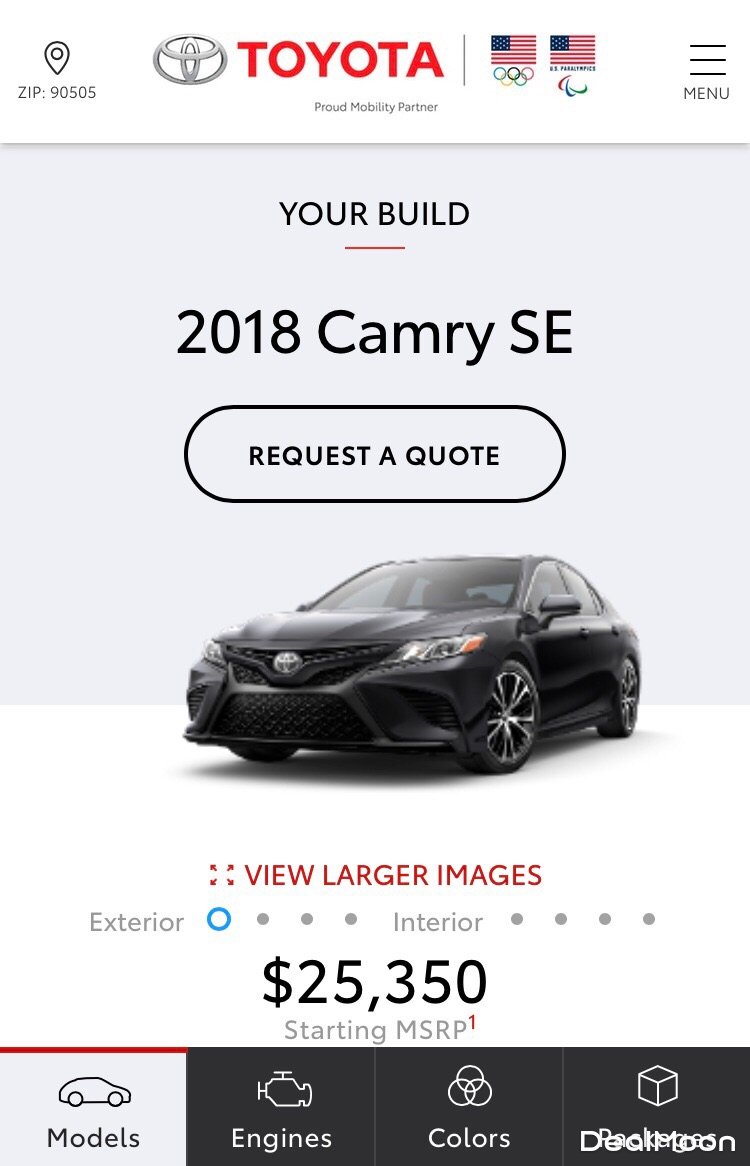Switch to the Packages tab
The width and height of the screenshot is (750, 1166).
(x=657, y=1108)
